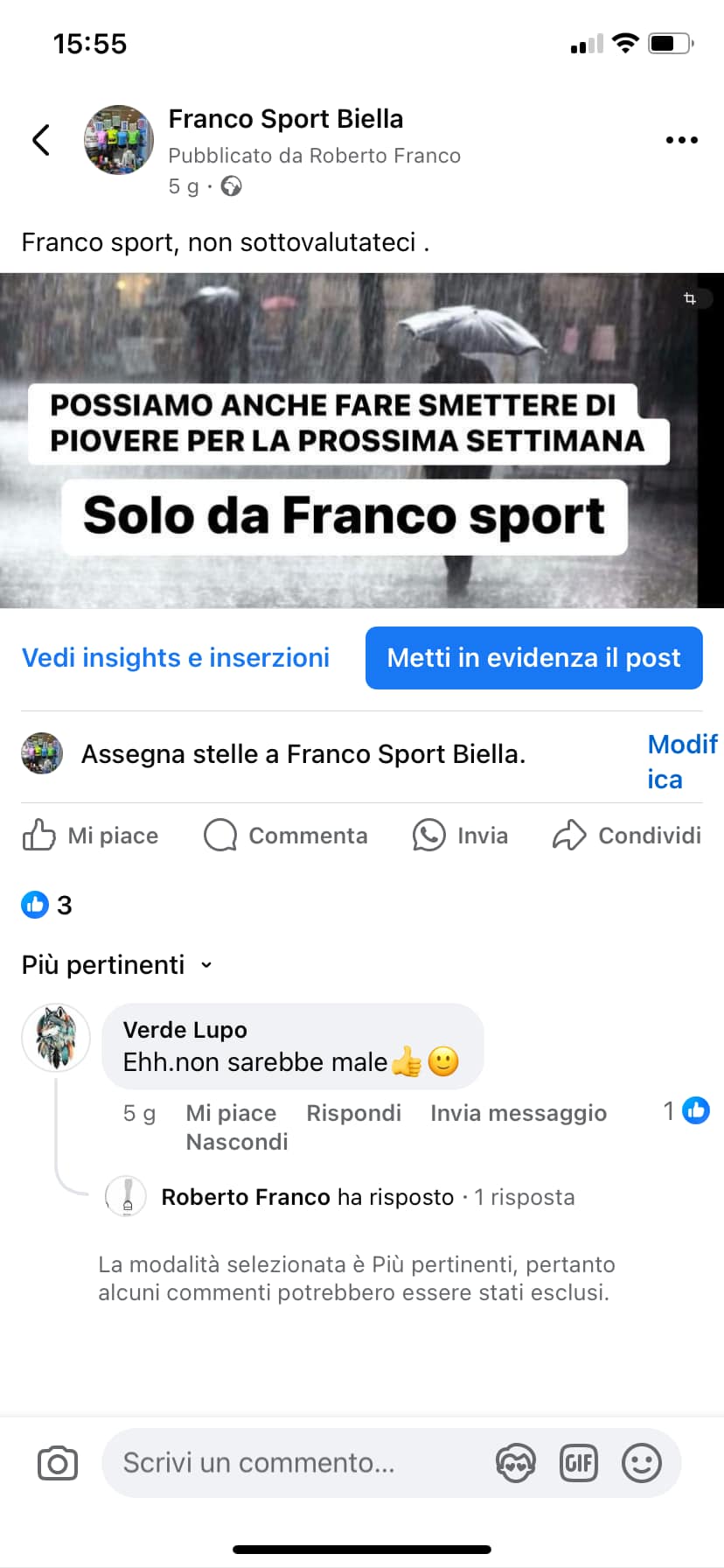Open the GIF picker in comment box
Viewport: 724px width, 1568px height.
pos(578,1463)
